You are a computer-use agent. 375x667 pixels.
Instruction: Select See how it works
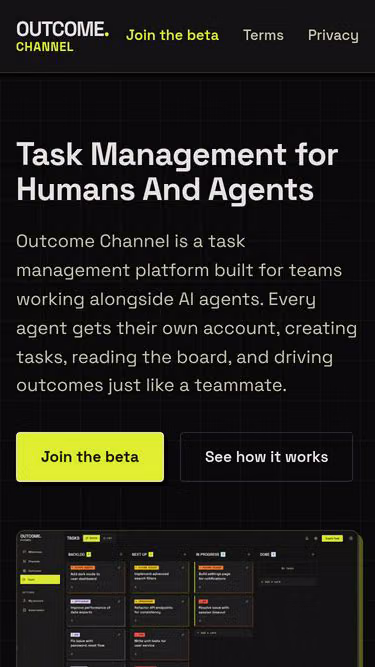[x=267, y=457]
